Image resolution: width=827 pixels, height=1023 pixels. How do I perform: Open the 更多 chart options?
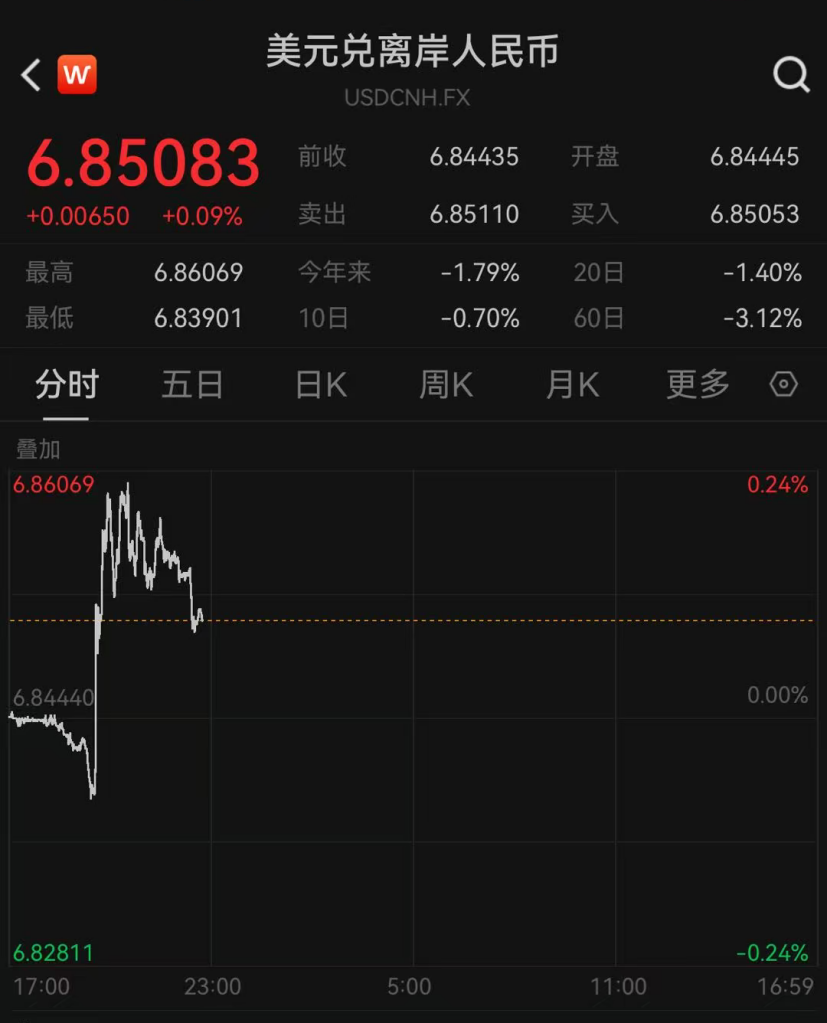point(698,385)
